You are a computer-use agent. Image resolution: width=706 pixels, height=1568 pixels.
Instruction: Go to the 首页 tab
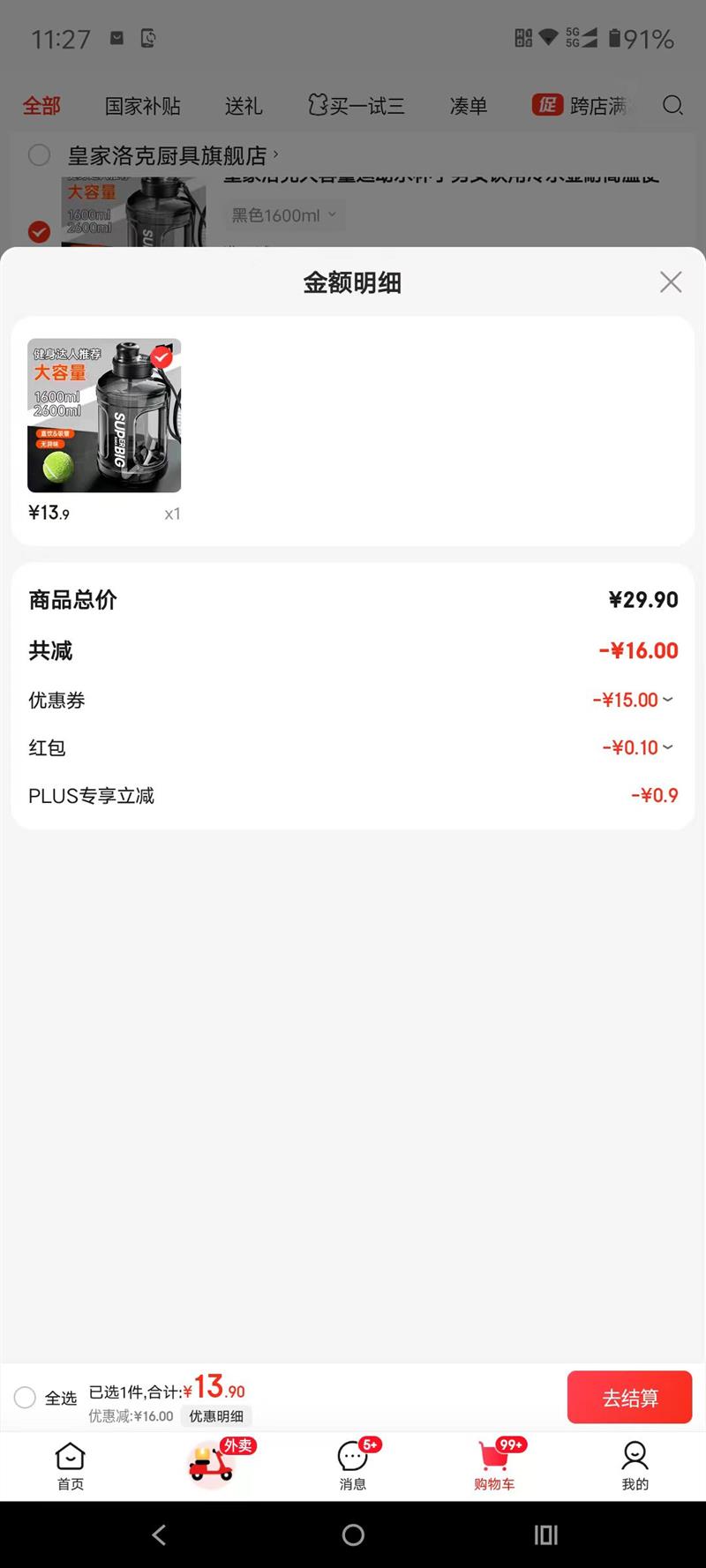pos(71,1467)
